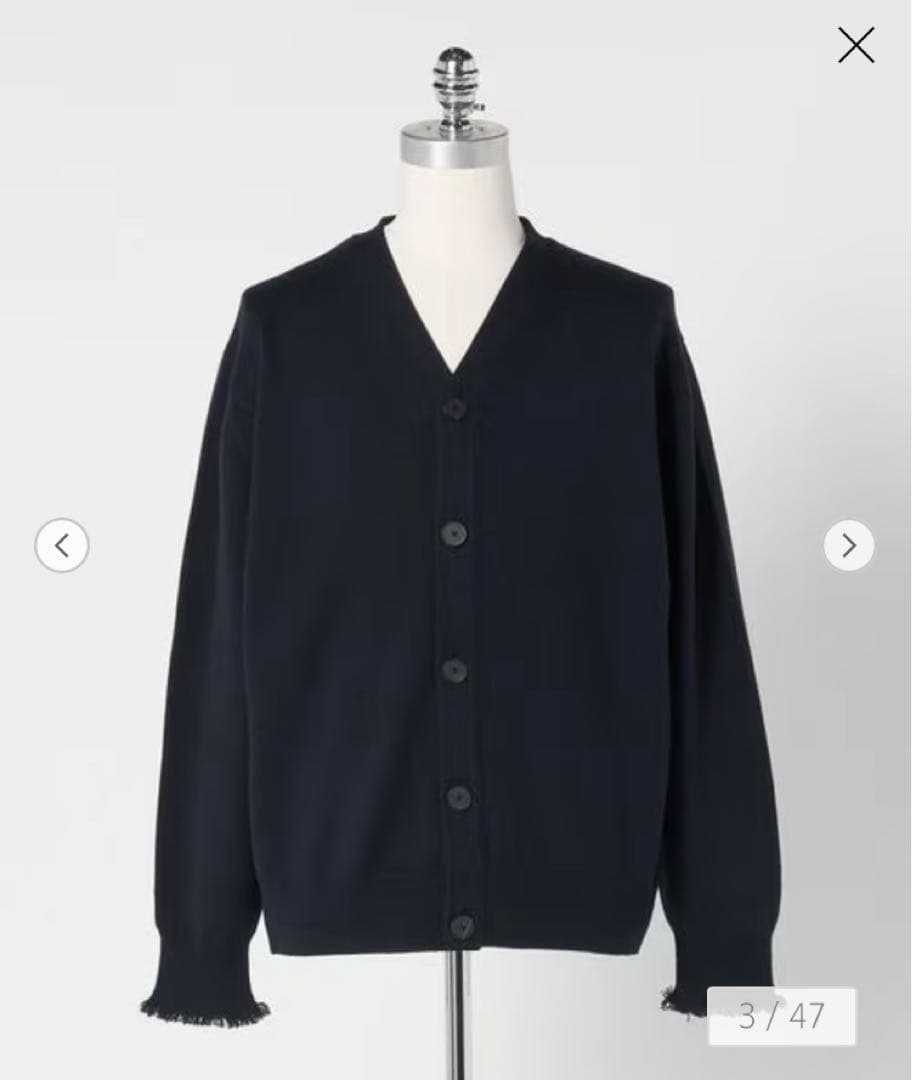Show the next product photo
The width and height of the screenshot is (912, 1080).
[x=849, y=545]
